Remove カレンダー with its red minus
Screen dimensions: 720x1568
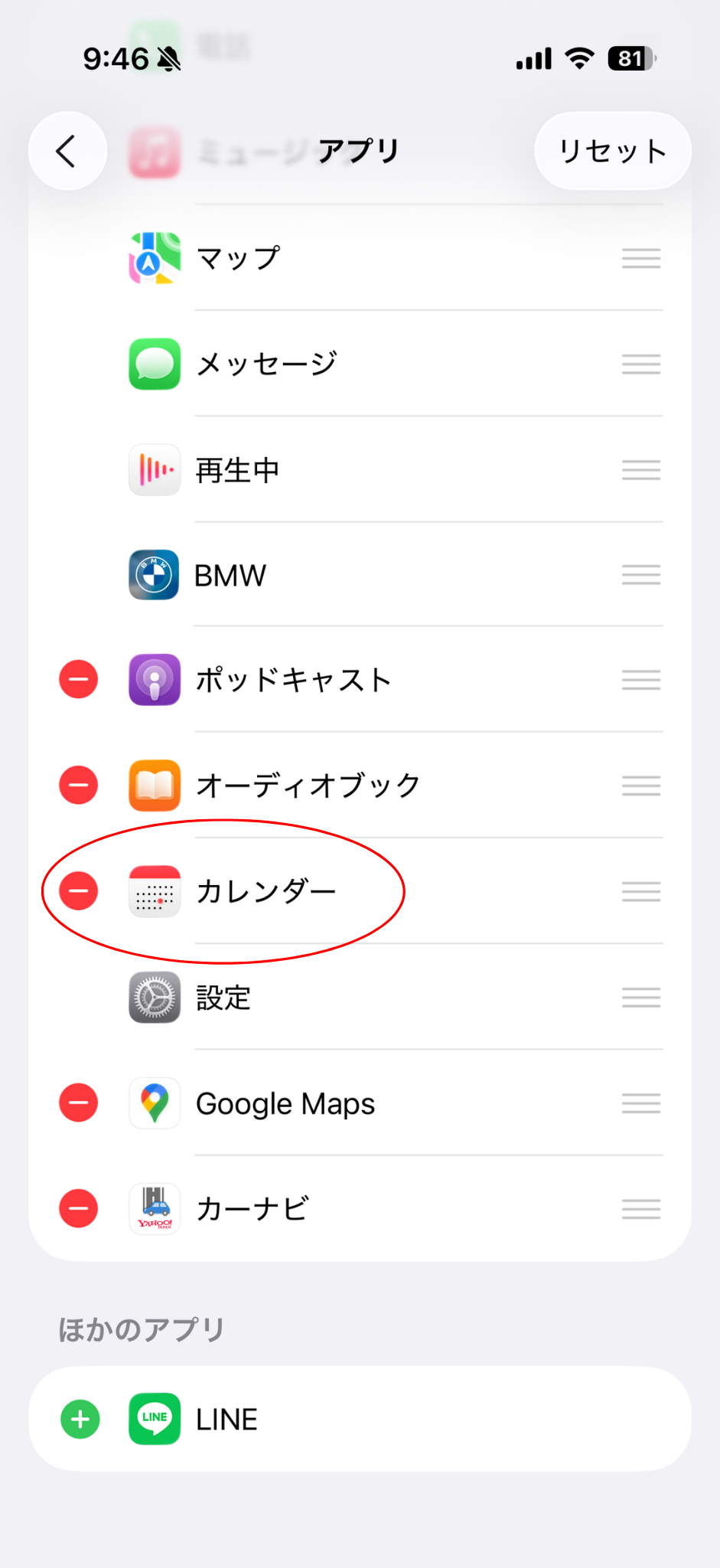pos(79,891)
